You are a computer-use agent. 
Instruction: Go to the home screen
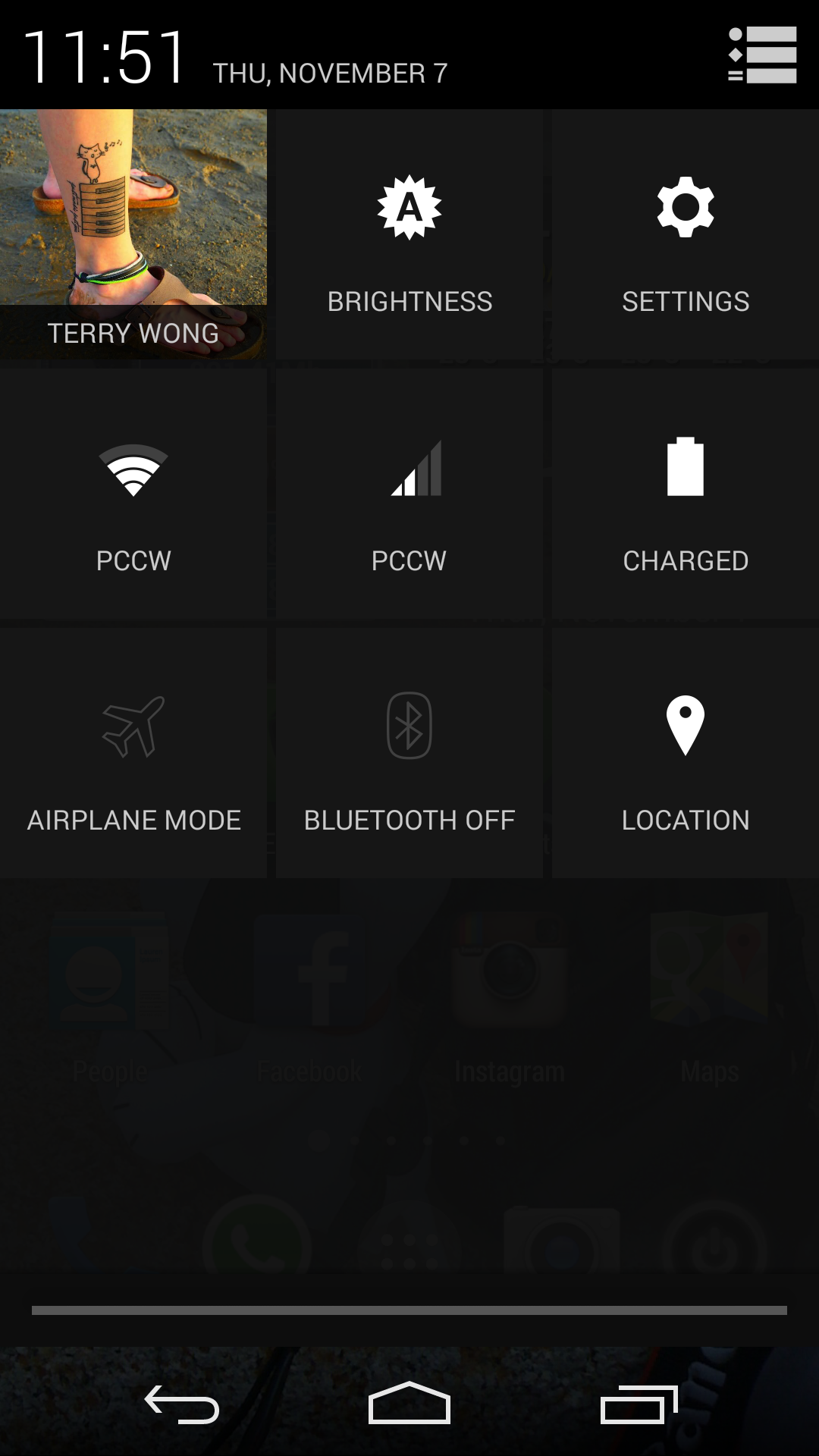(x=409, y=1403)
